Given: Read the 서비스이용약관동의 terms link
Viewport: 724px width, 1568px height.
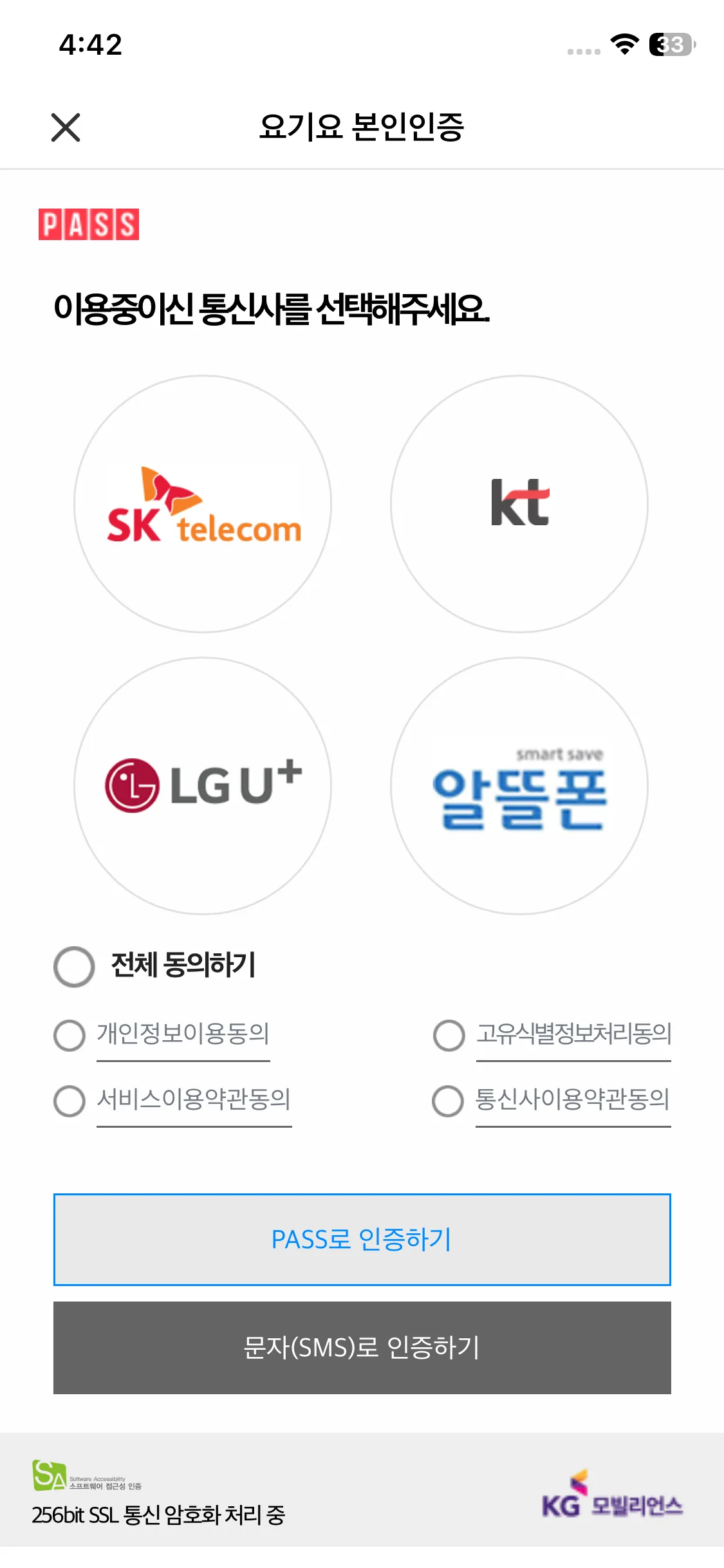Looking at the screenshot, I should (x=194, y=1099).
